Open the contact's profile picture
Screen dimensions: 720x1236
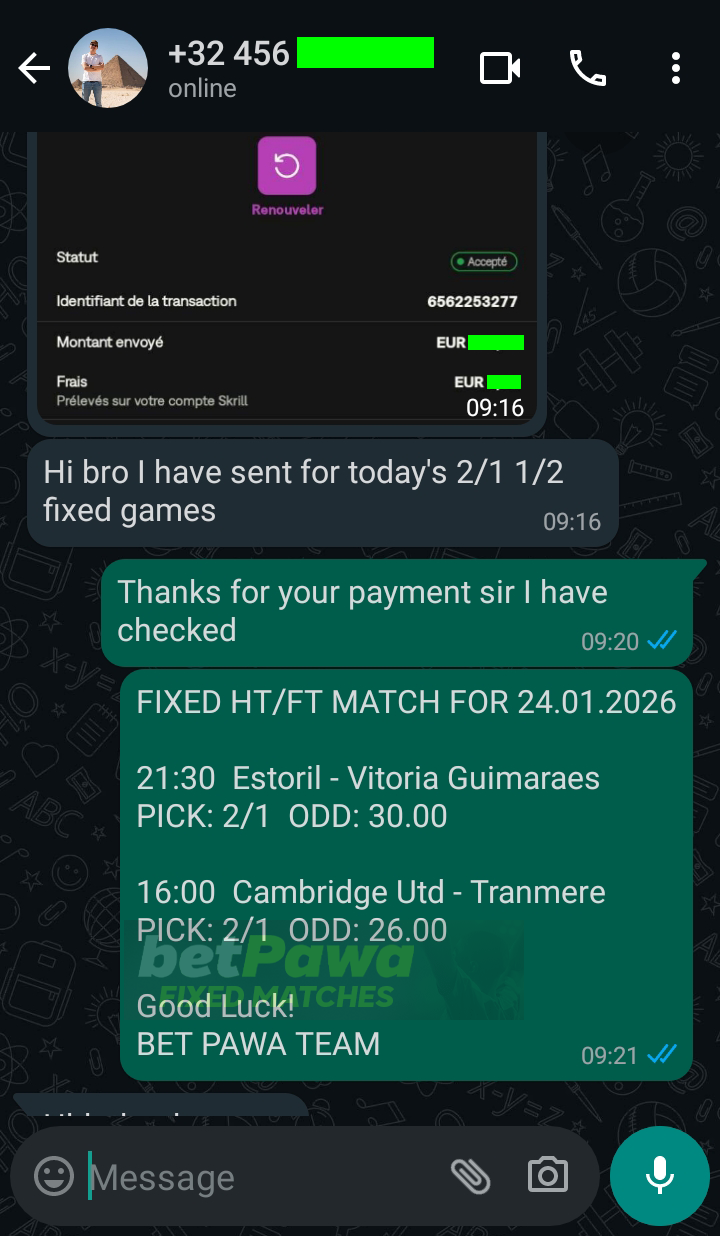(x=107, y=68)
